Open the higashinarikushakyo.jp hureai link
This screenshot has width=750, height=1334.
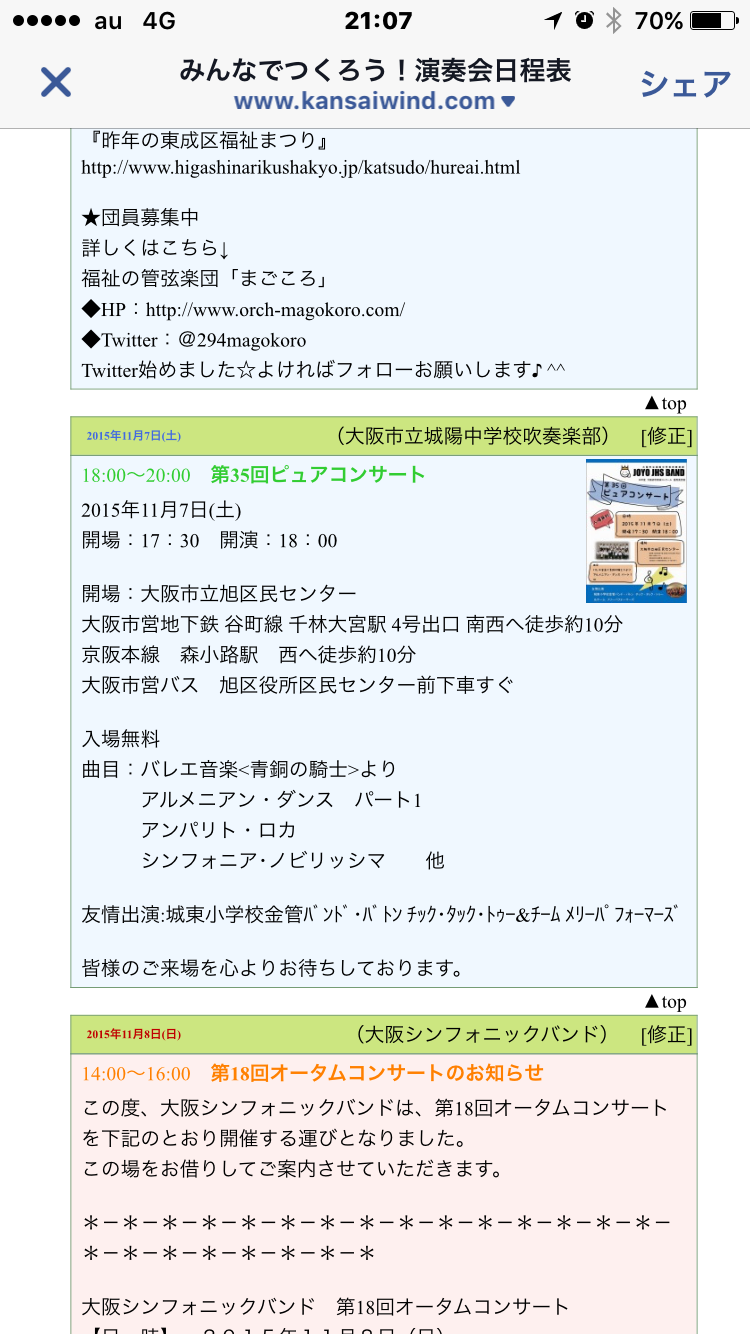[x=300, y=167]
